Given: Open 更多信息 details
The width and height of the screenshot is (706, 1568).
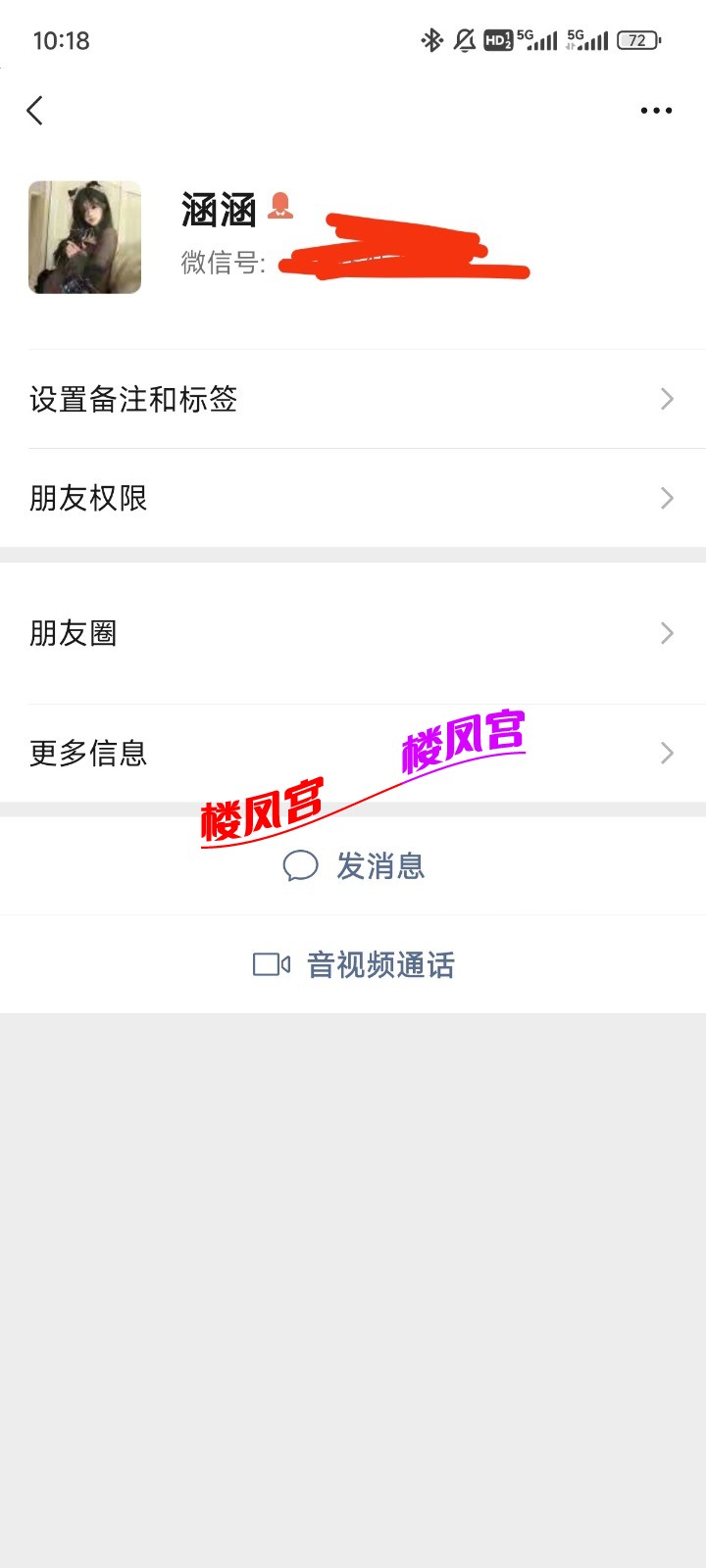Looking at the screenshot, I should pyautogui.click(x=353, y=753).
